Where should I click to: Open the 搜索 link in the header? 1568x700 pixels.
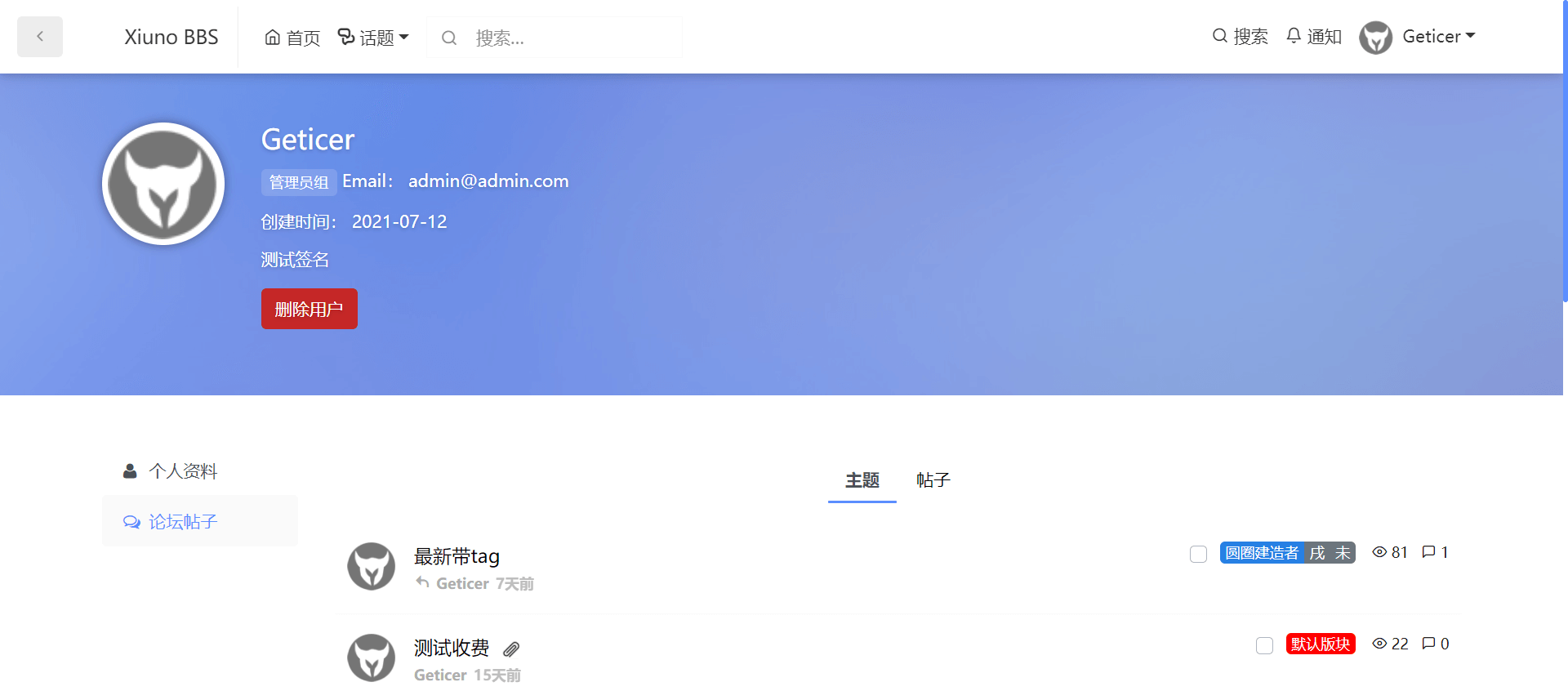pos(1240,36)
